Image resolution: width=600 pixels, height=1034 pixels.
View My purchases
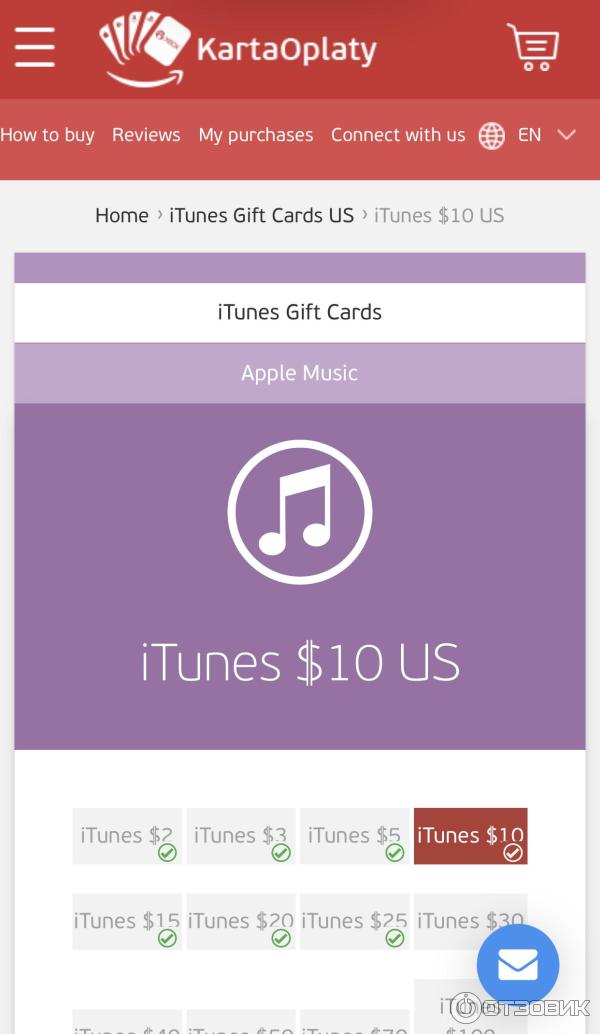click(256, 135)
